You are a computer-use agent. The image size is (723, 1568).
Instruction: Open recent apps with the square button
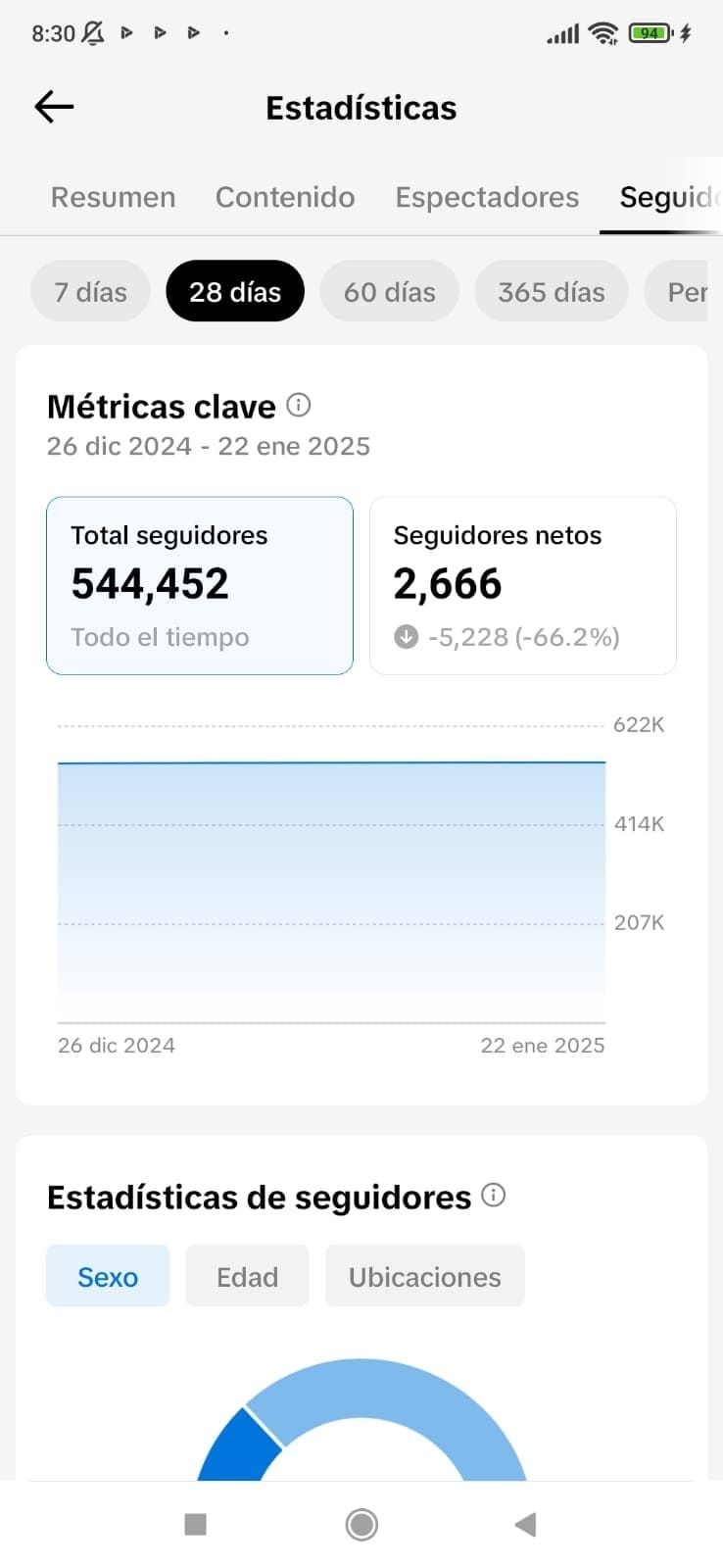tap(196, 1525)
